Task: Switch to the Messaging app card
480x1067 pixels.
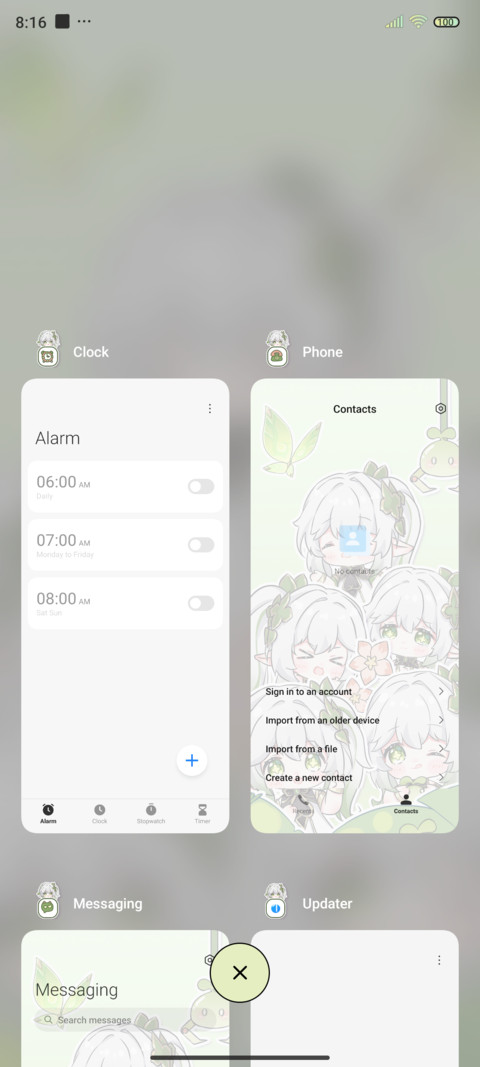Action: [x=125, y=998]
